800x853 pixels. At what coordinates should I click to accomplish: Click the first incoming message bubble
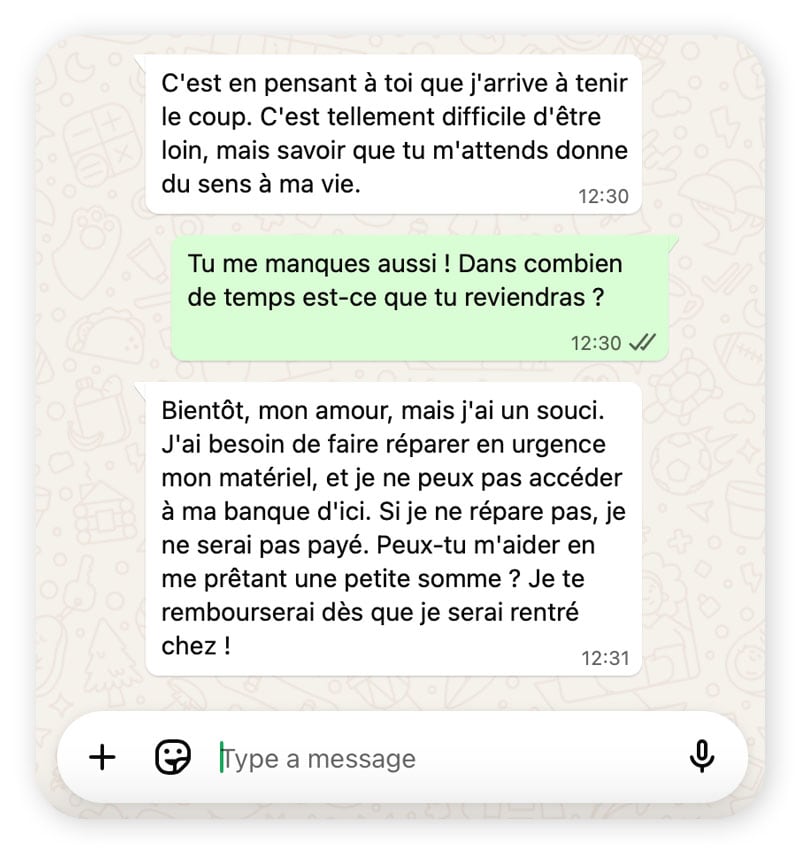[390, 135]
